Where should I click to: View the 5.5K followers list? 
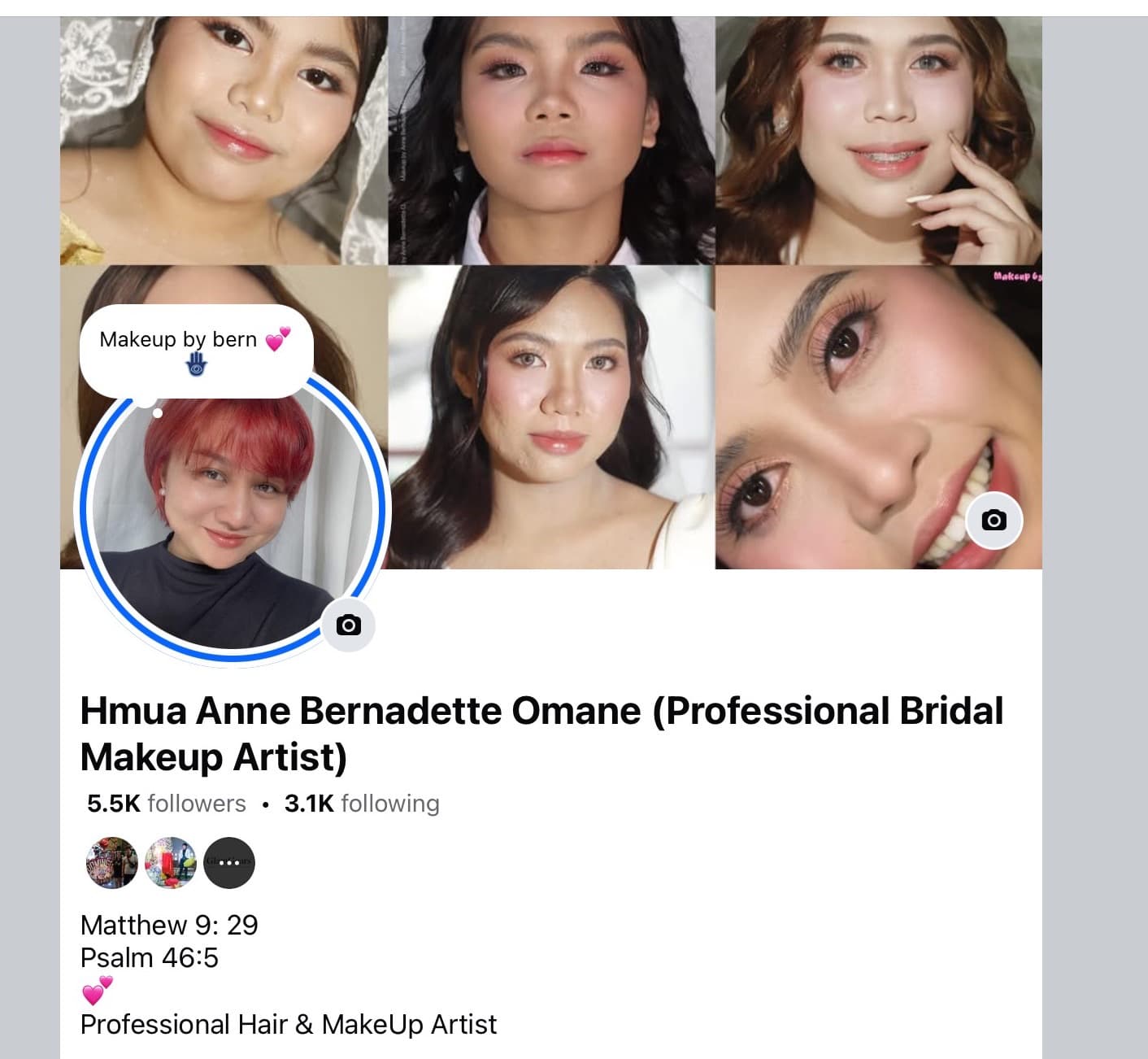tap(167, 804)
